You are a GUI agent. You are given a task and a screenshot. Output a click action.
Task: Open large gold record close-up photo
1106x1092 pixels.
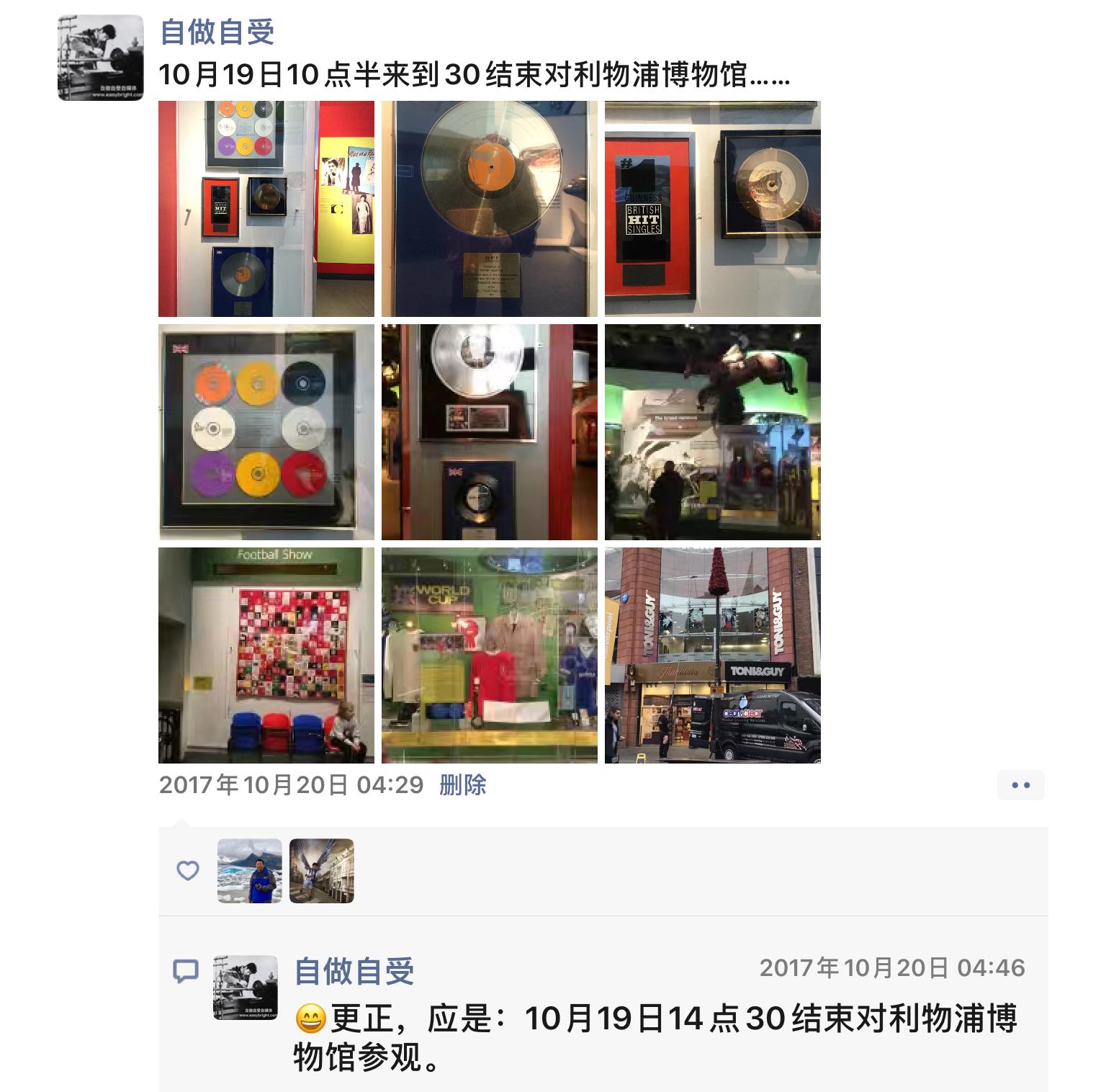(489, 208)
